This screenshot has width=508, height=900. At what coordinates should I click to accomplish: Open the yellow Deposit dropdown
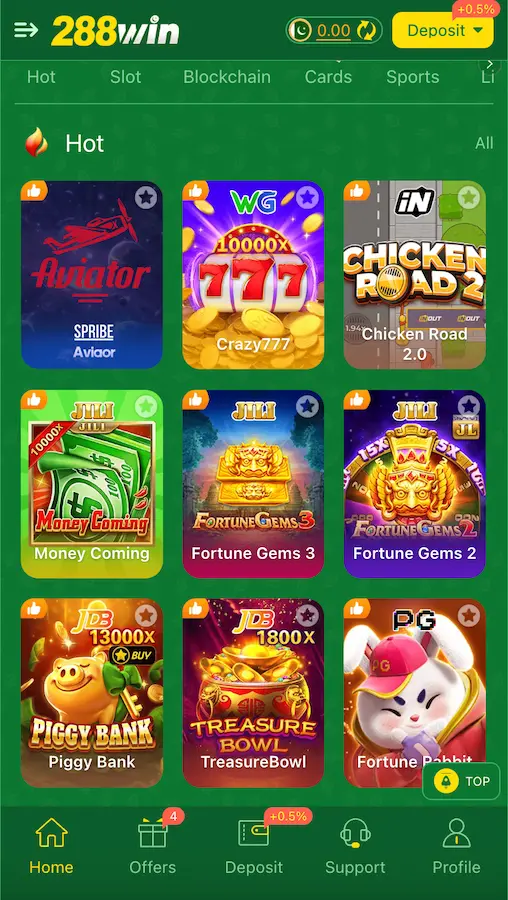coord(443,30)
